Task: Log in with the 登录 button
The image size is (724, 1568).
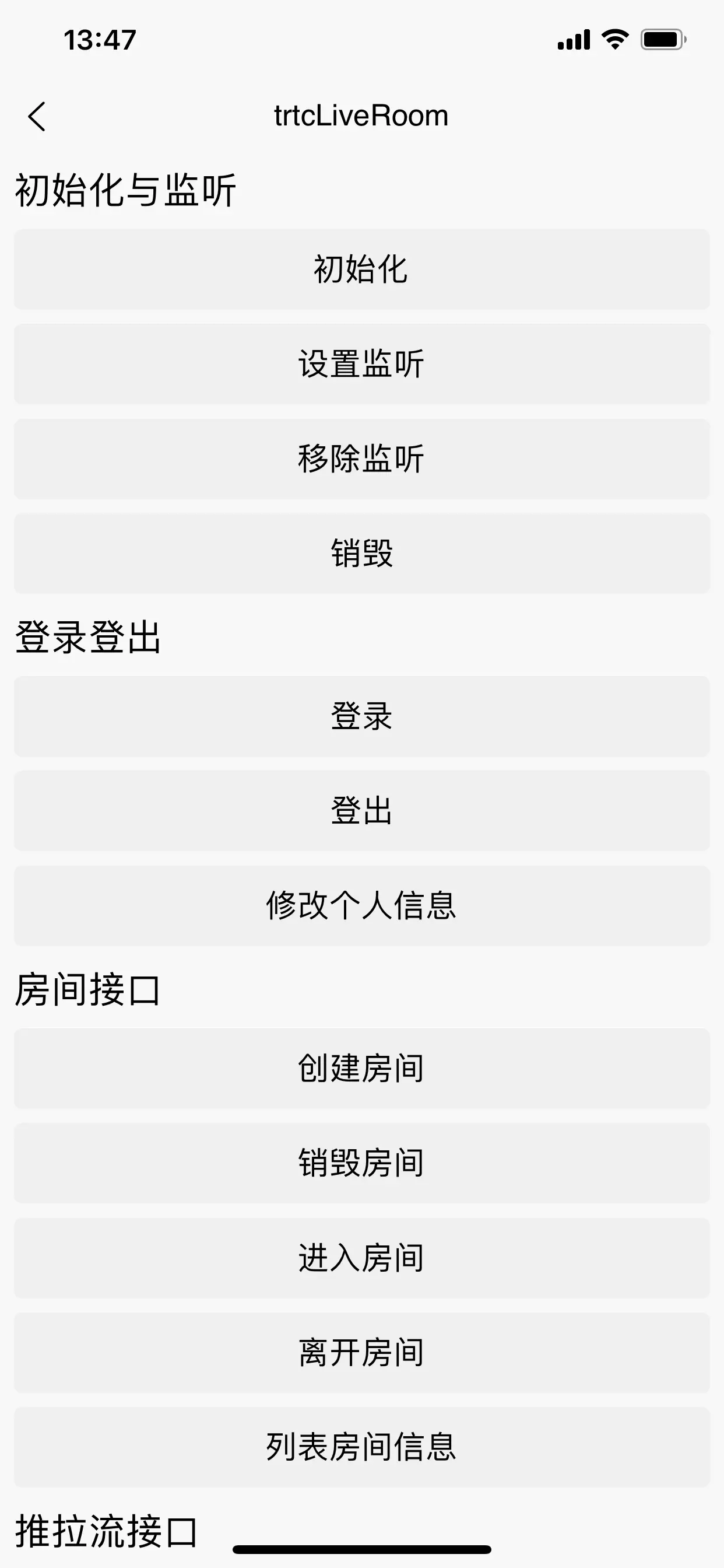Action: tap(361, 716)
